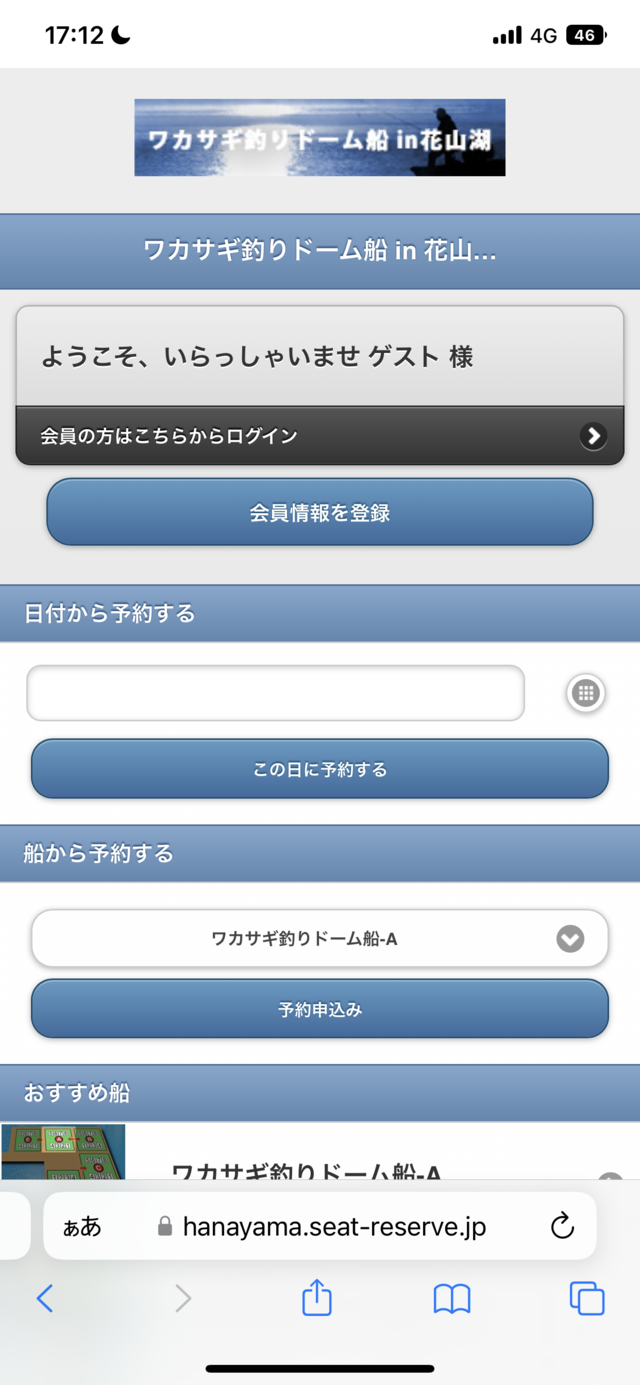Image resolution: width=640 pixels, height=1385 pixels.
Task: Open the recommended boat ワカサギ釣りドーム船-A card
Action: pyautogui.click(x=320, y=1152)
